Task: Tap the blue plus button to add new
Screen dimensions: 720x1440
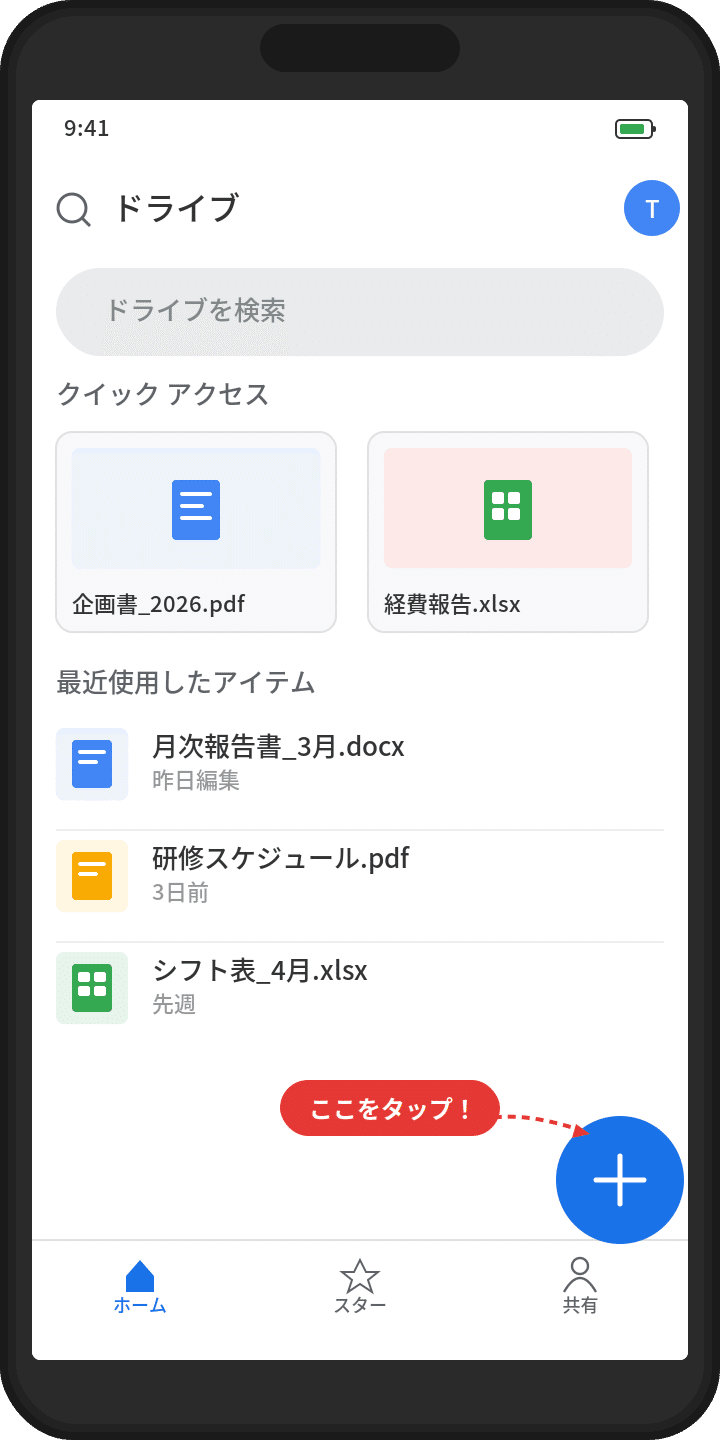Action: [620, 1180]
